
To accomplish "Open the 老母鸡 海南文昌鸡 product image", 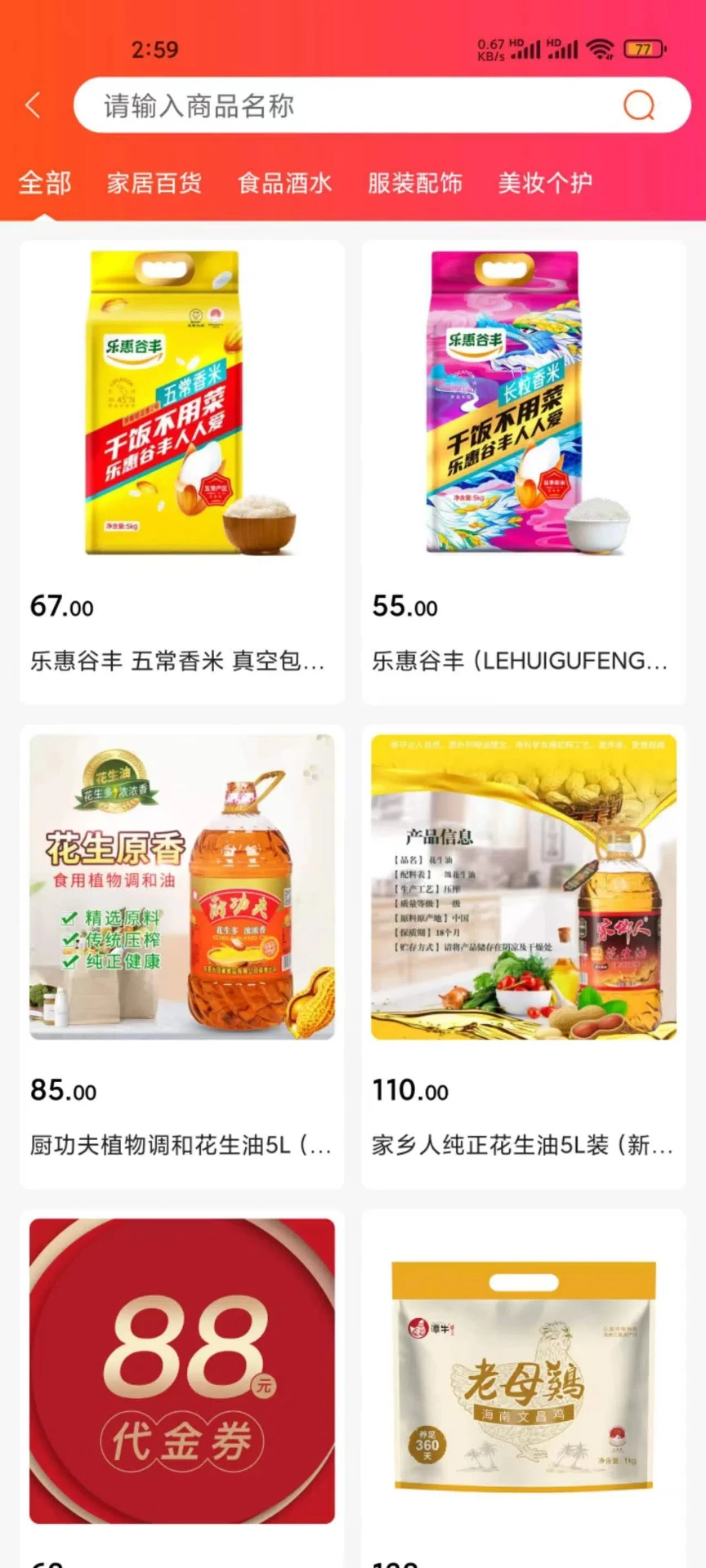I will [523, 1380].
